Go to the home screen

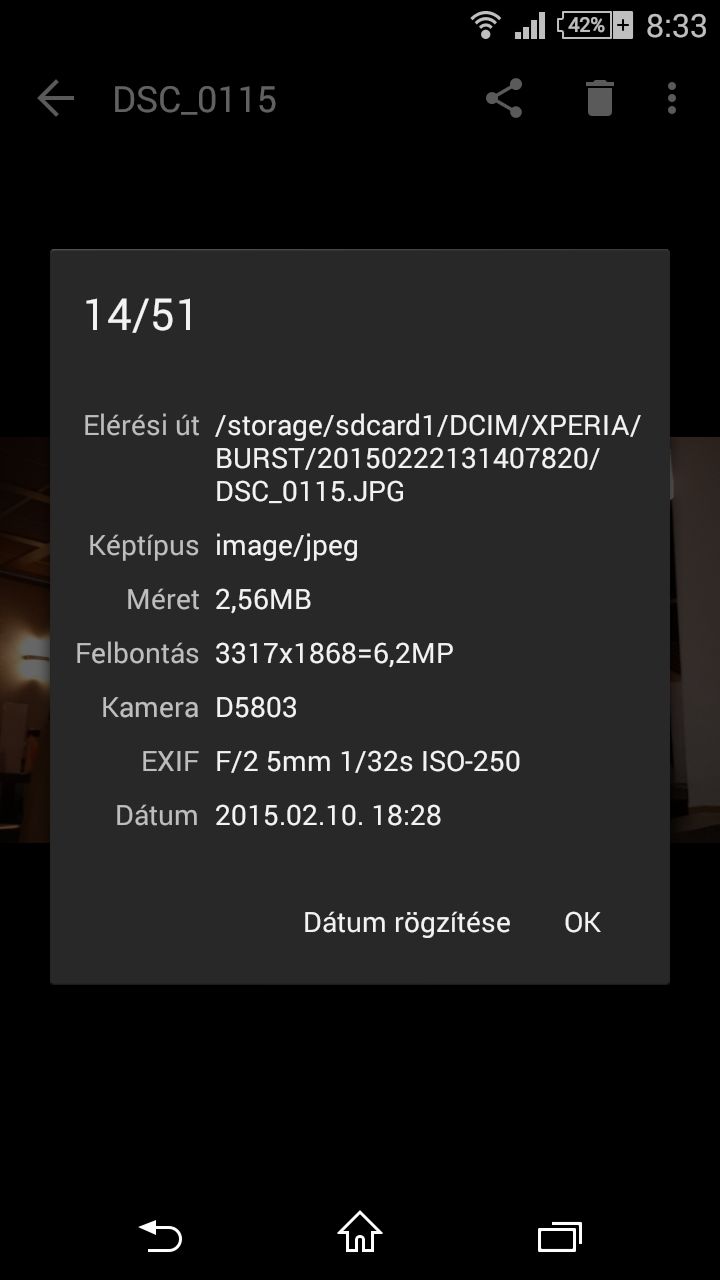point(360,1233)
